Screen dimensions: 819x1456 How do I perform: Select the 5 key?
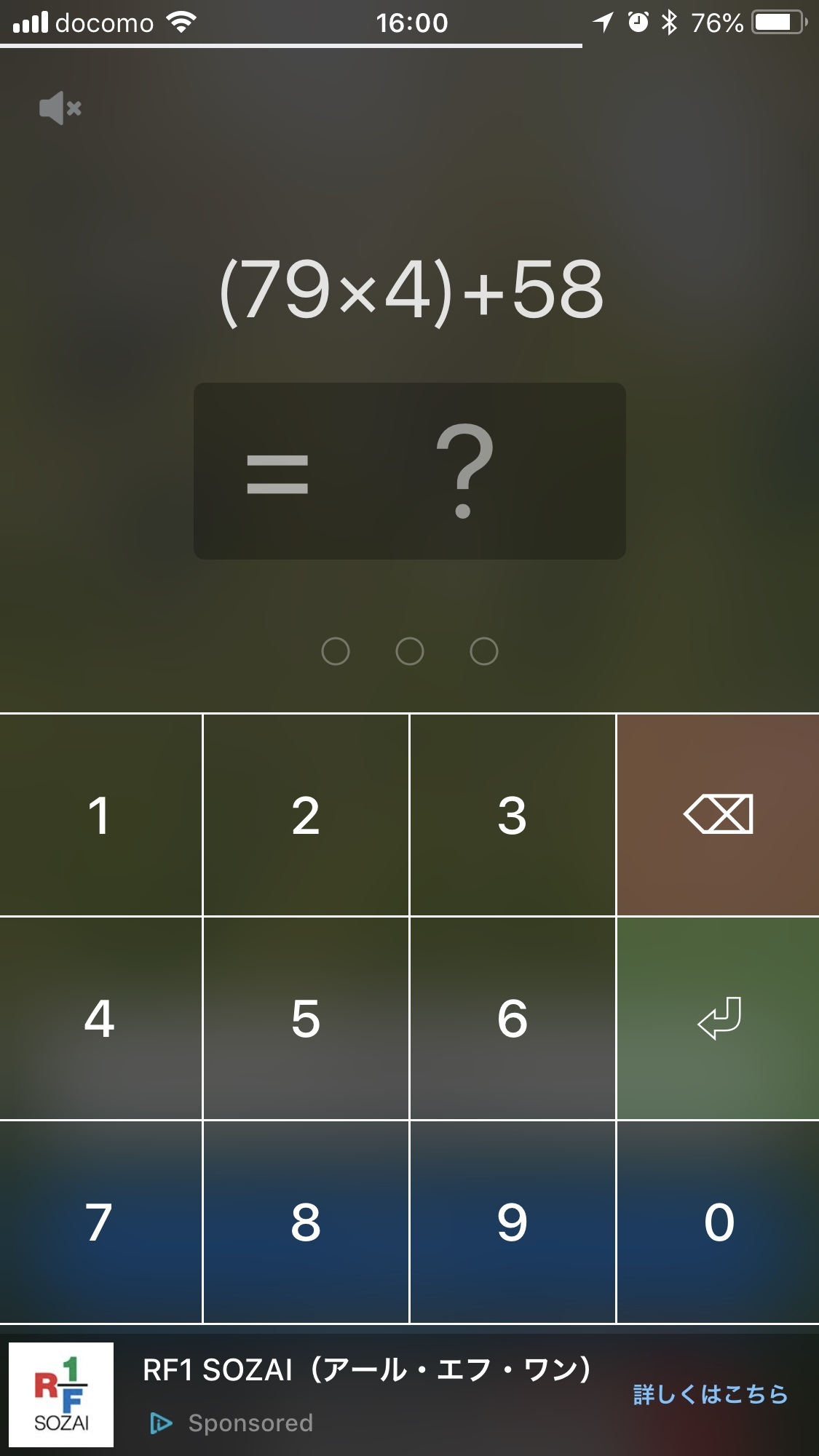[306, 1018]
